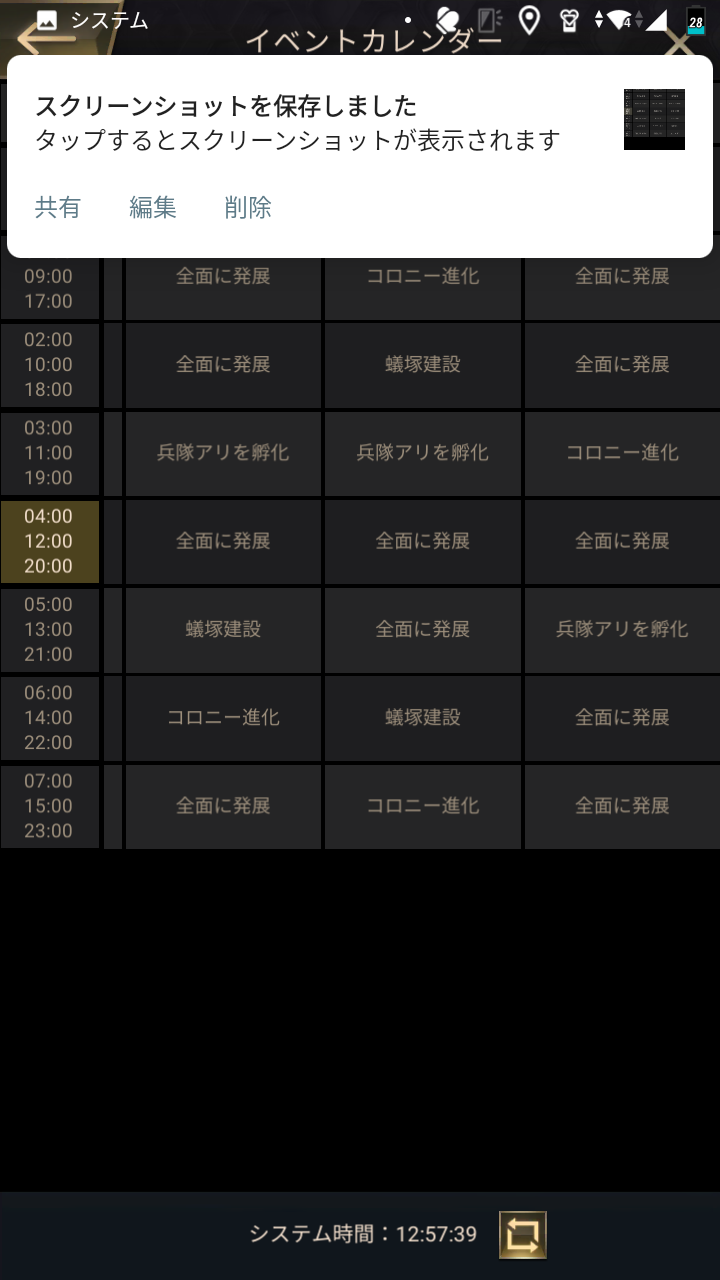Tap the time switch icon beside システム時間
Screen dimensions: 720x1280
(x=523, y=1235)
